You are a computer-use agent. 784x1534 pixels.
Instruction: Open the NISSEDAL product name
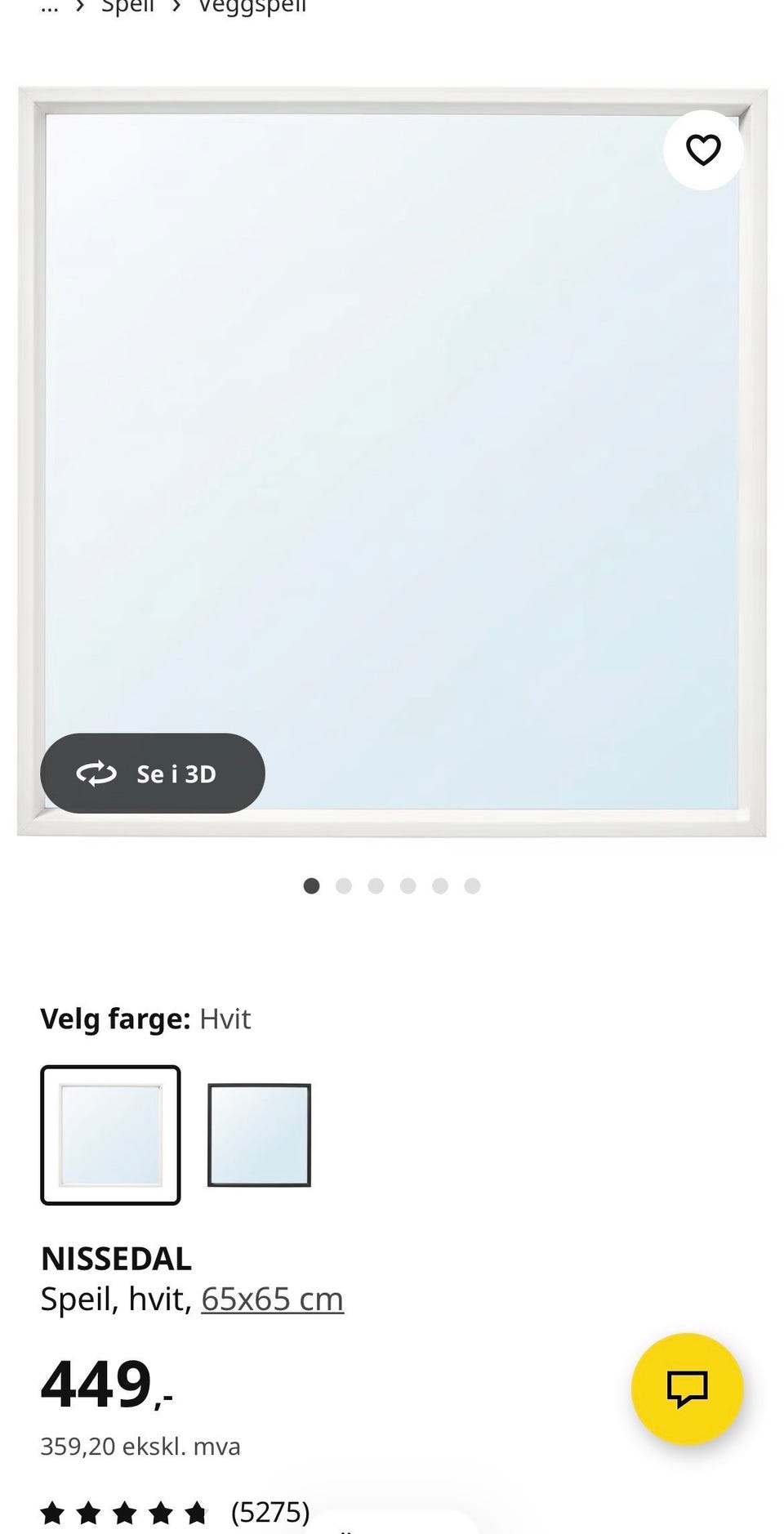115,1258
